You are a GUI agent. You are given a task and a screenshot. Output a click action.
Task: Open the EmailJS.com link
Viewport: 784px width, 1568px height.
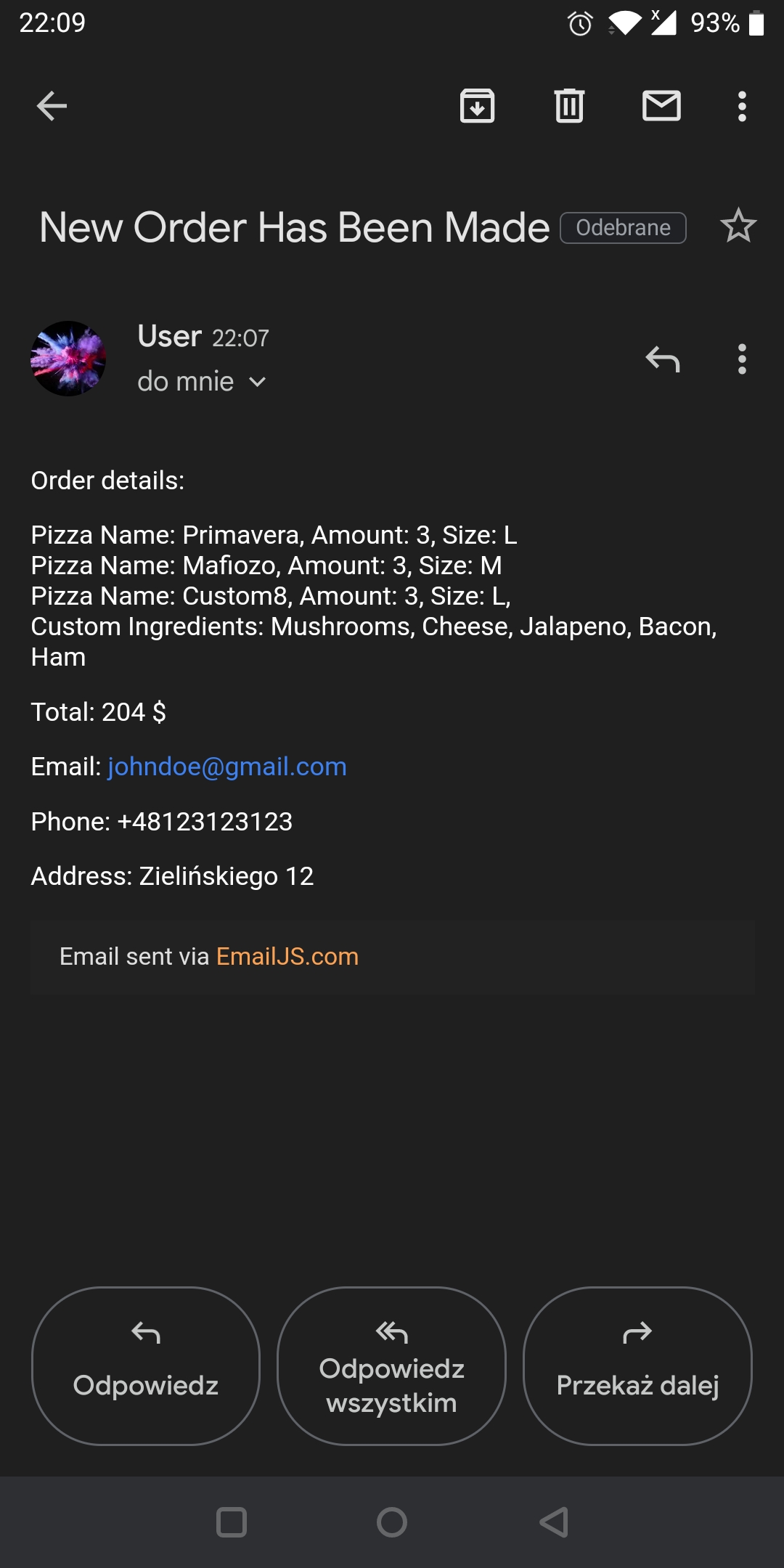tap(287, 957)
